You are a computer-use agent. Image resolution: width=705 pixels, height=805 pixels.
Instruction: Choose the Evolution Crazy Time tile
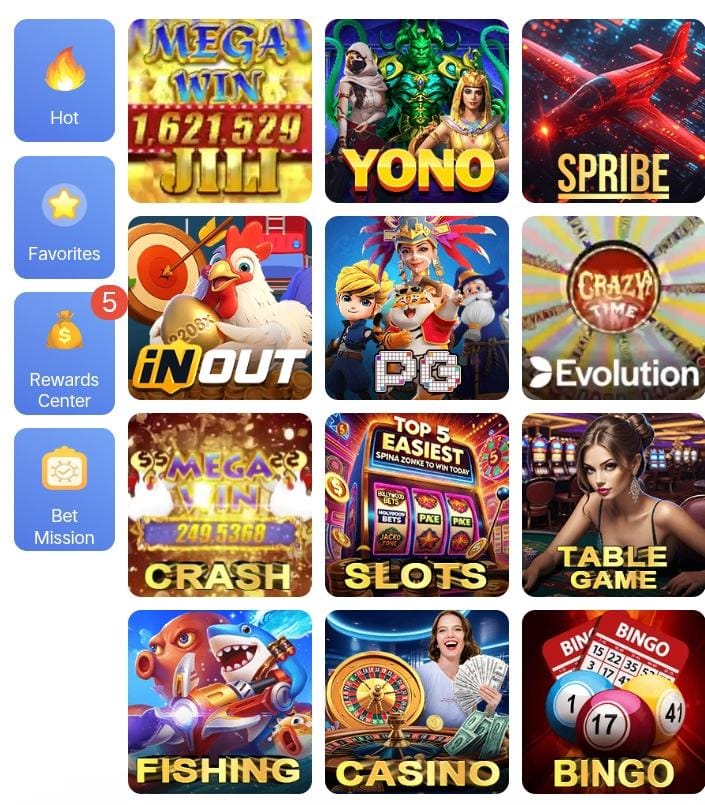(x=613, y=308)
